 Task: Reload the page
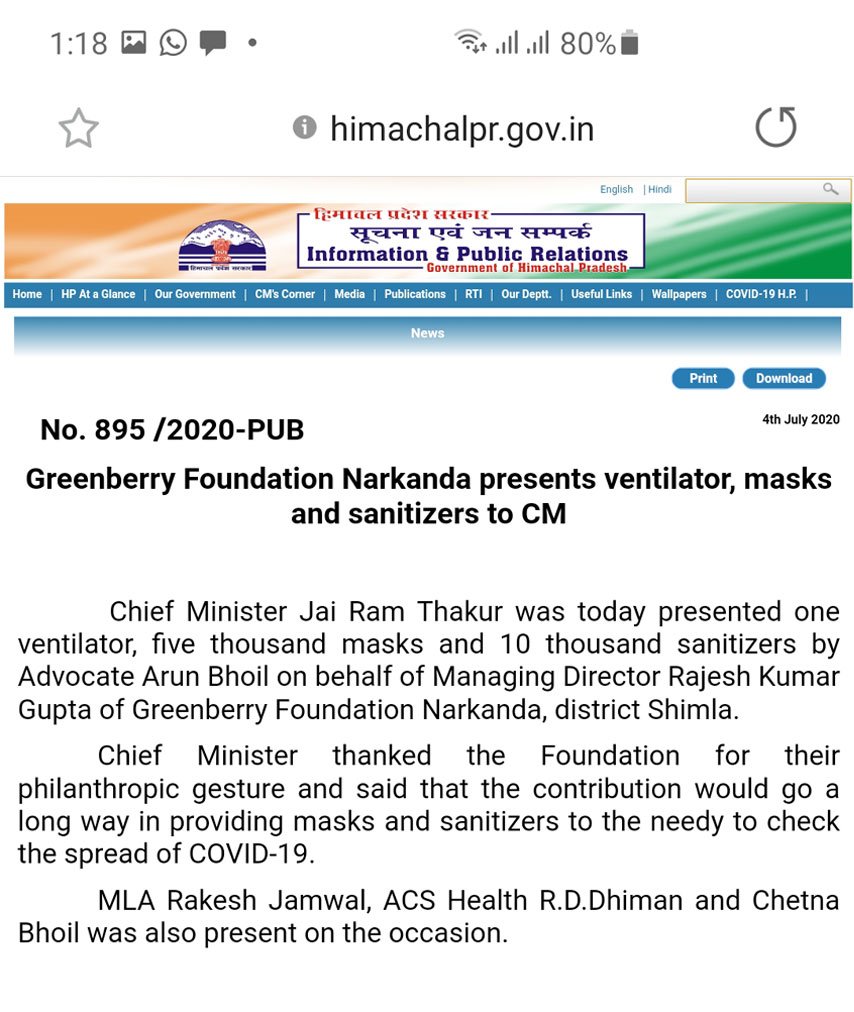click(x=775, y=128)
